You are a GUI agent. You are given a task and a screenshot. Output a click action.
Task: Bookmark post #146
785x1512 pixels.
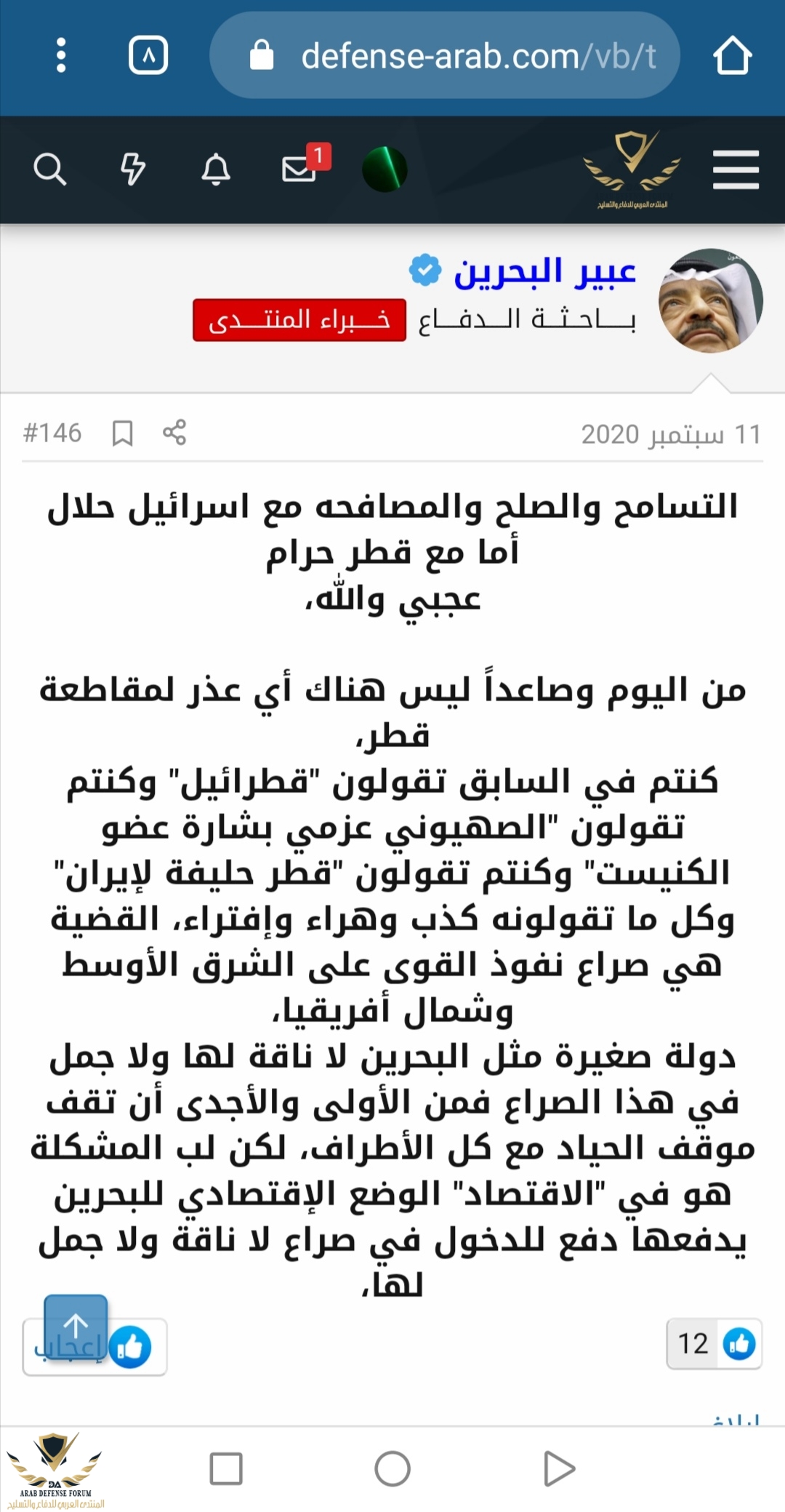pos(122,433)
